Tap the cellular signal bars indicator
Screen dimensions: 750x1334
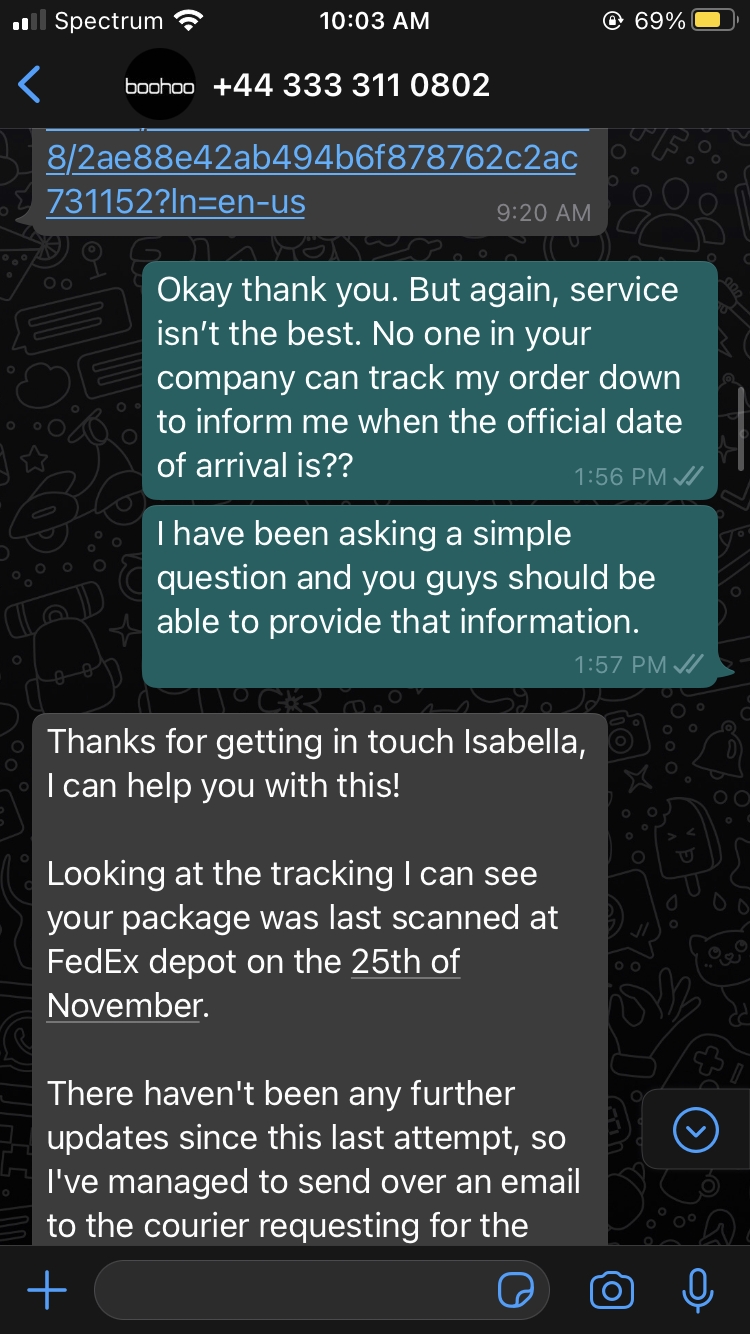pos(30,18)
